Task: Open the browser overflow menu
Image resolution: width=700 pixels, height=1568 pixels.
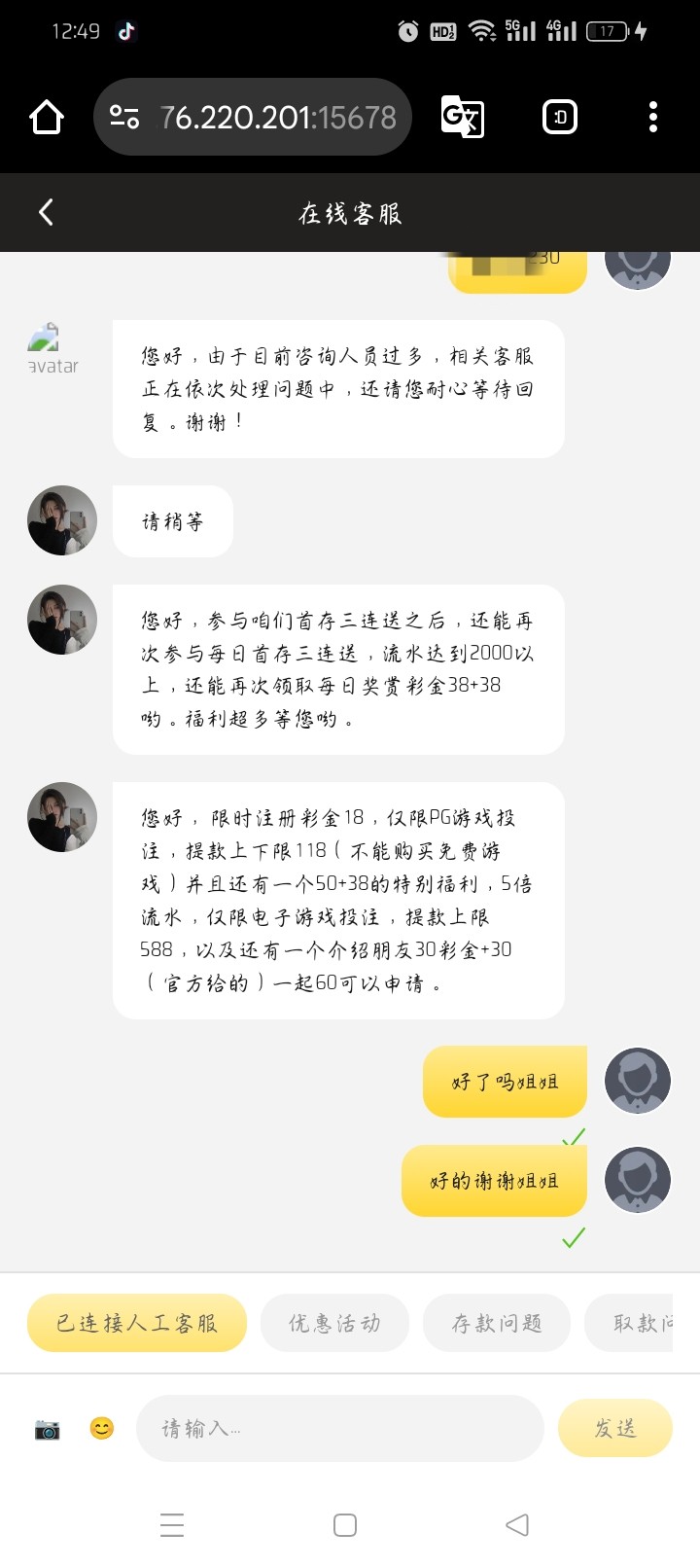Action: click(x=652, y=118)
